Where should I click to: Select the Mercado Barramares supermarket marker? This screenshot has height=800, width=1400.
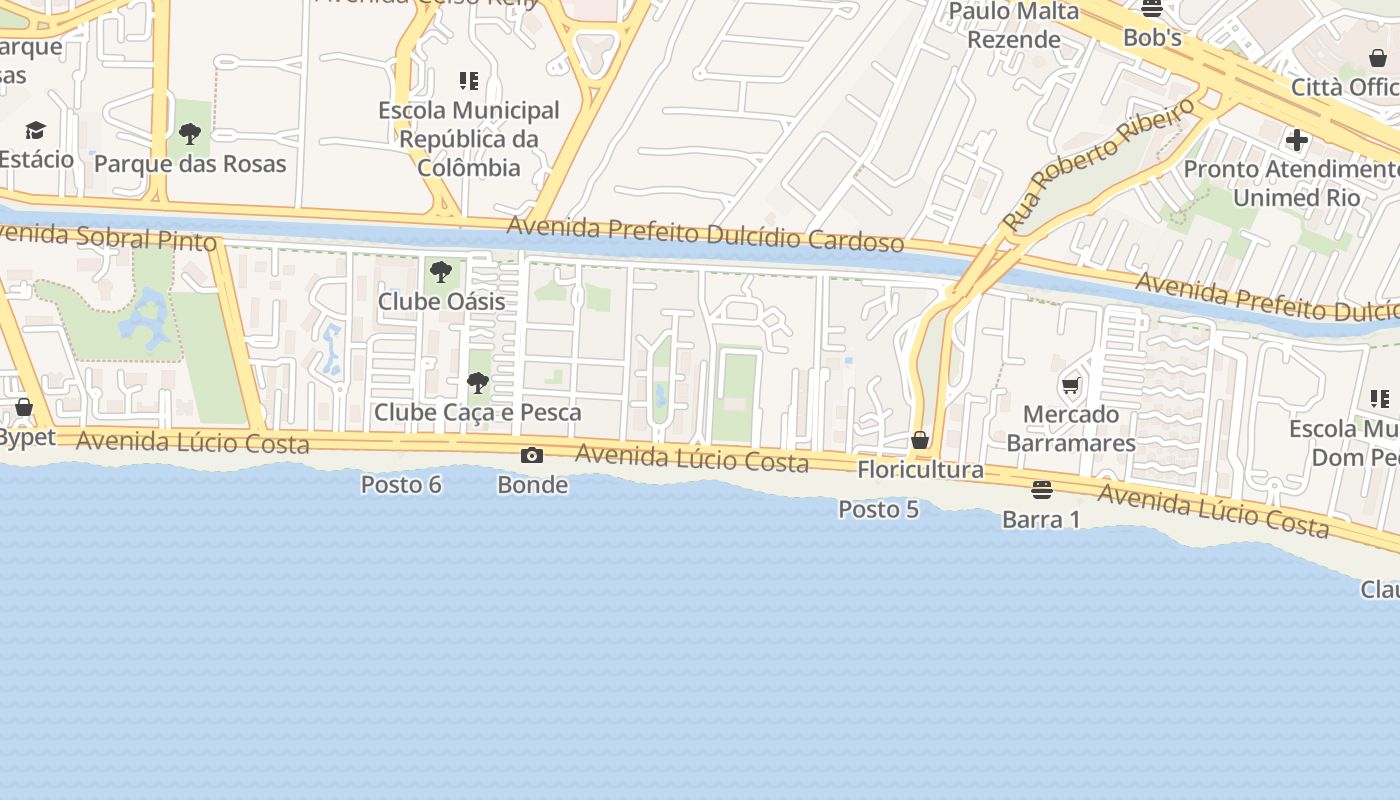tap(1071, 385)
